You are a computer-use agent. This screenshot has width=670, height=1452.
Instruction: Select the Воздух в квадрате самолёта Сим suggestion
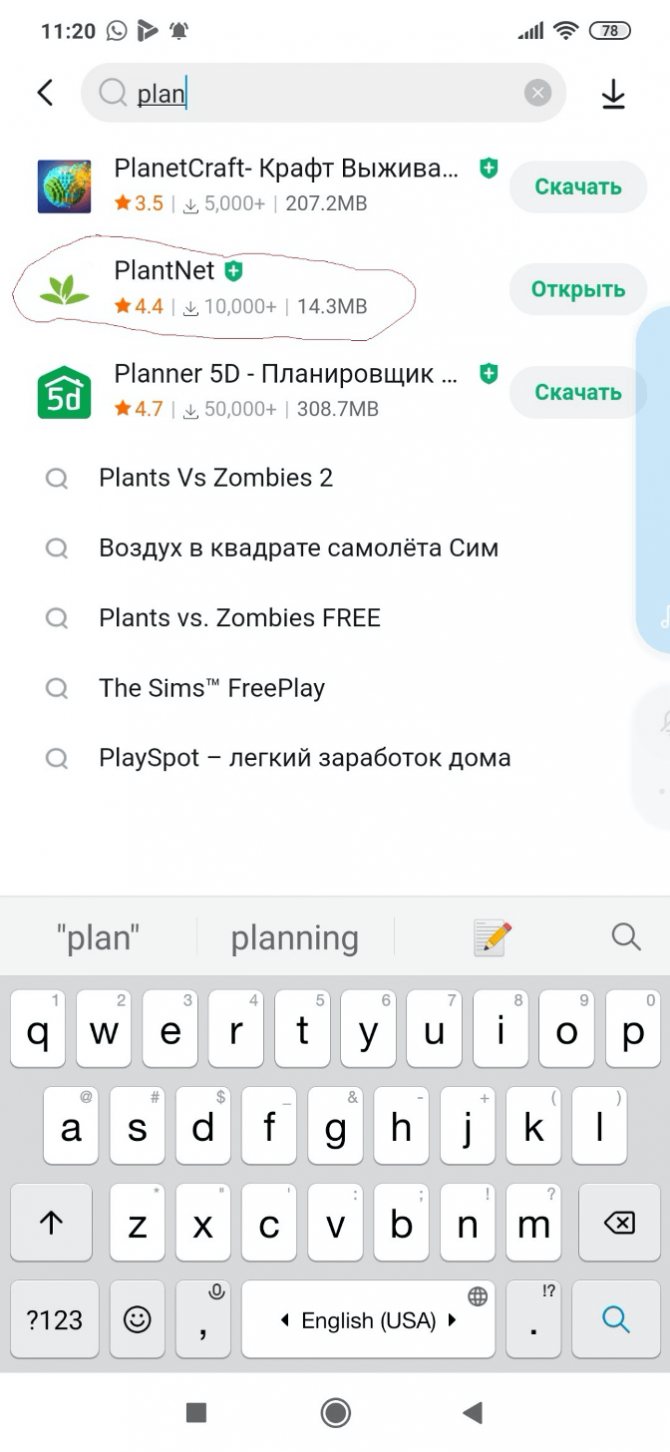pos(298,548)
